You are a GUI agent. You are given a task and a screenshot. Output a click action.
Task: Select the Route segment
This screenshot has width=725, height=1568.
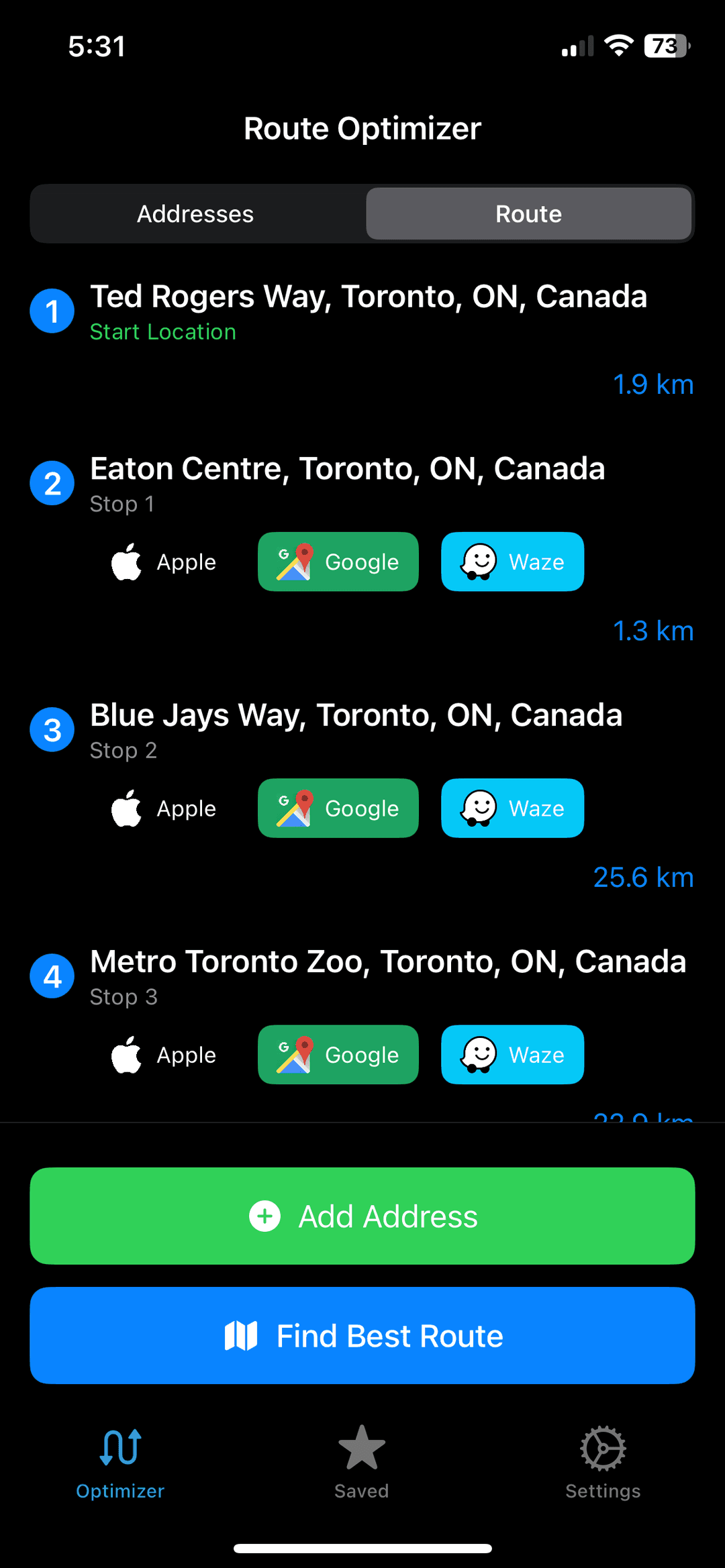coord(528,214)
